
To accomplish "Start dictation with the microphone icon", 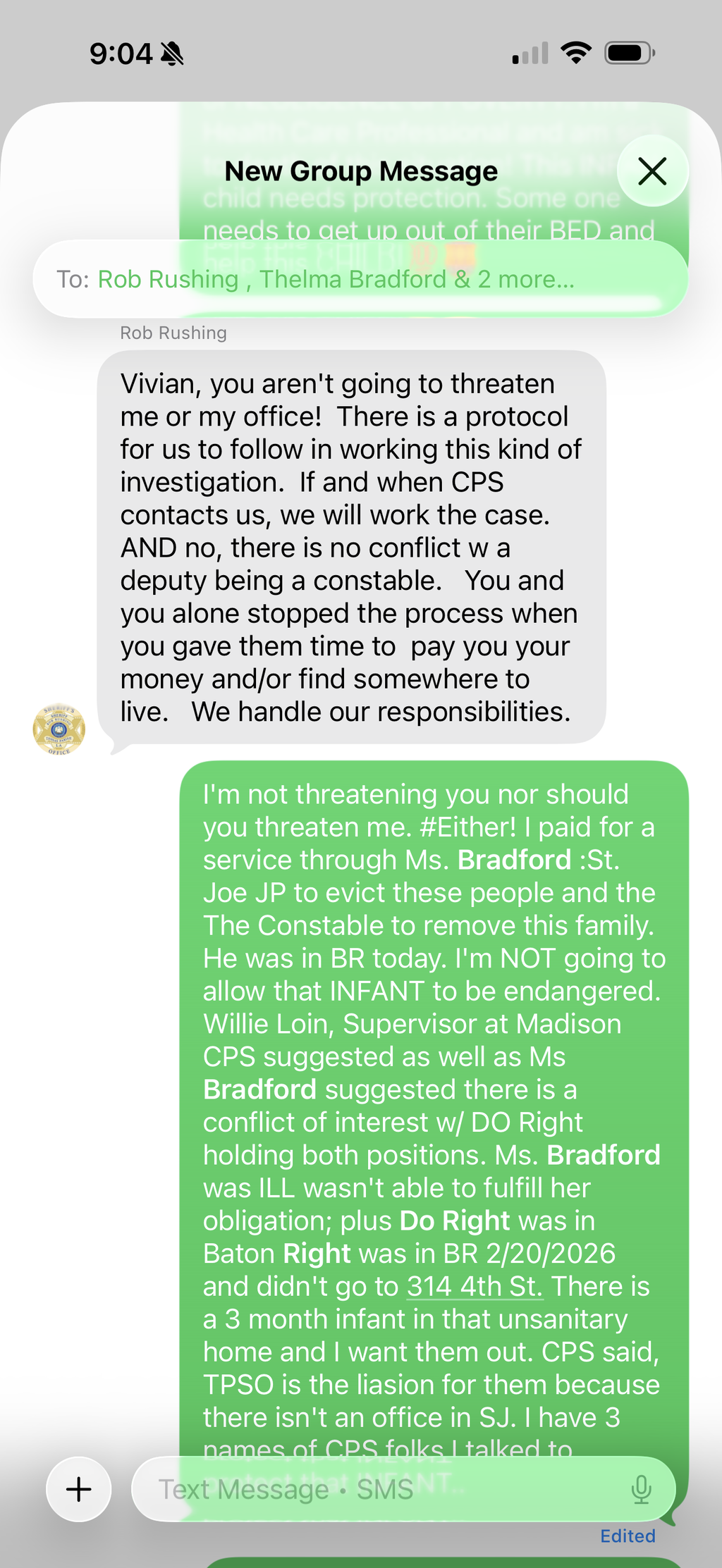I will tap(641, 1489).
